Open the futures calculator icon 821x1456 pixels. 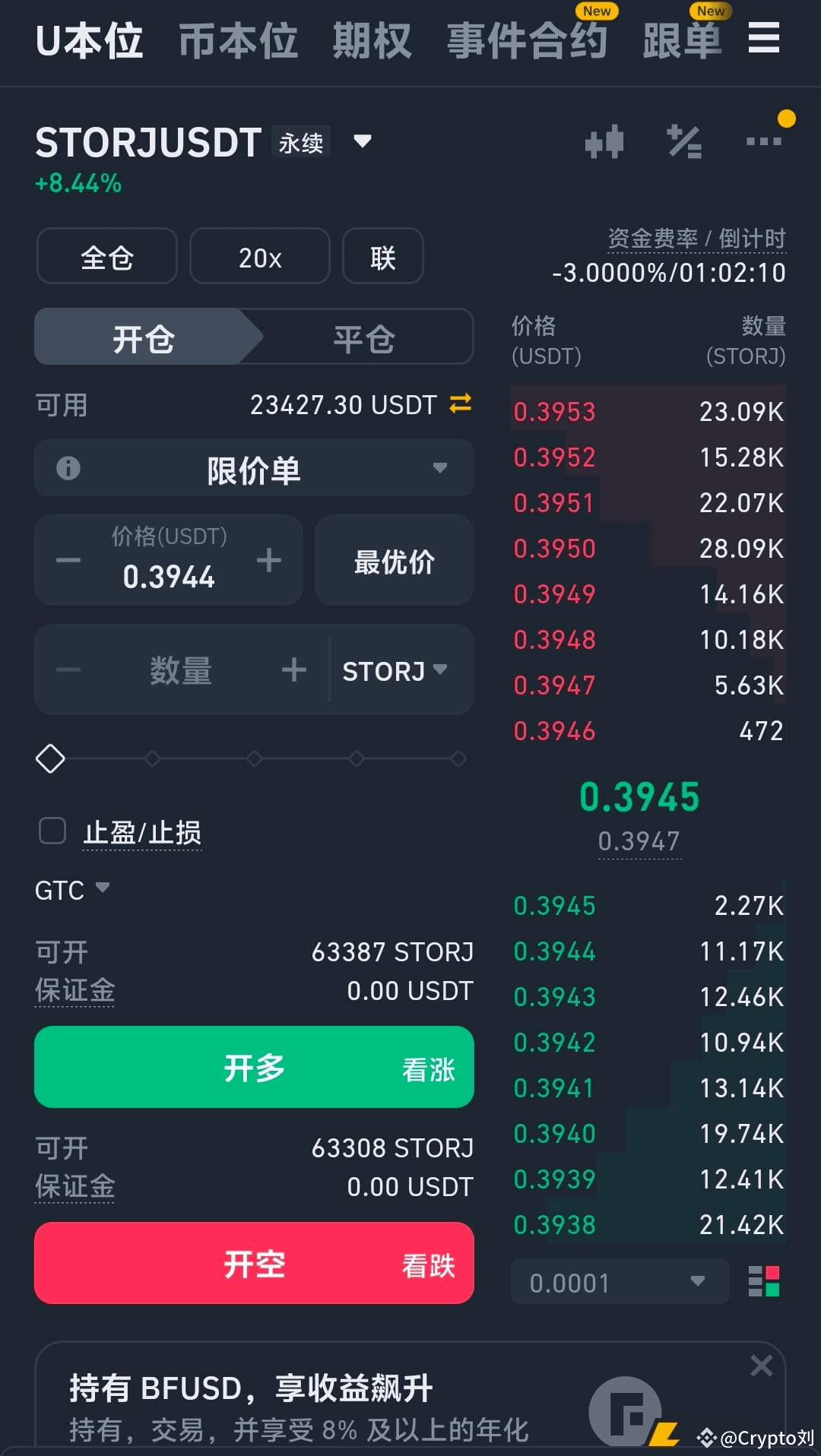(x=684, y=141)
